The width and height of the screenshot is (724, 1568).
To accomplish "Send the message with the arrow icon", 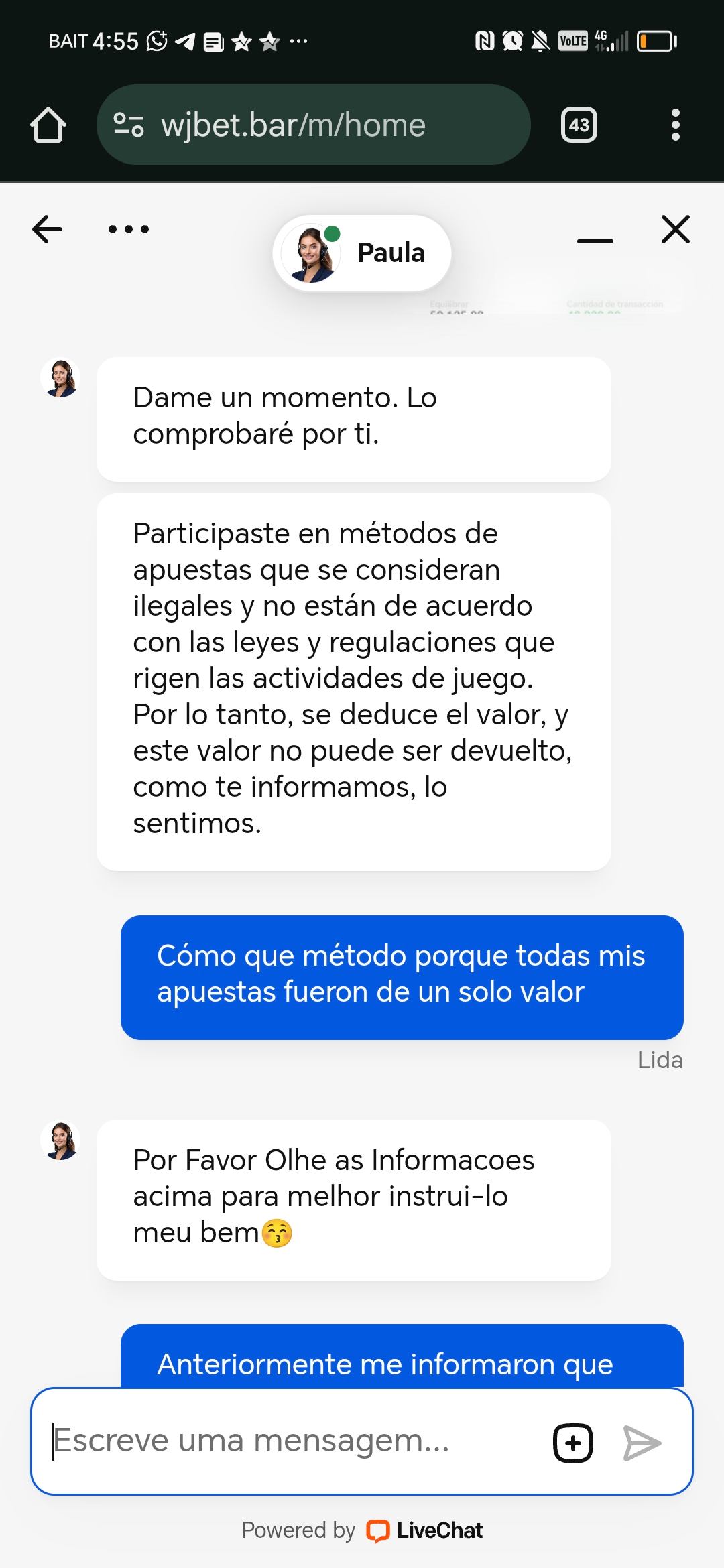I will pyautogui.click(x=642, y=1443).
